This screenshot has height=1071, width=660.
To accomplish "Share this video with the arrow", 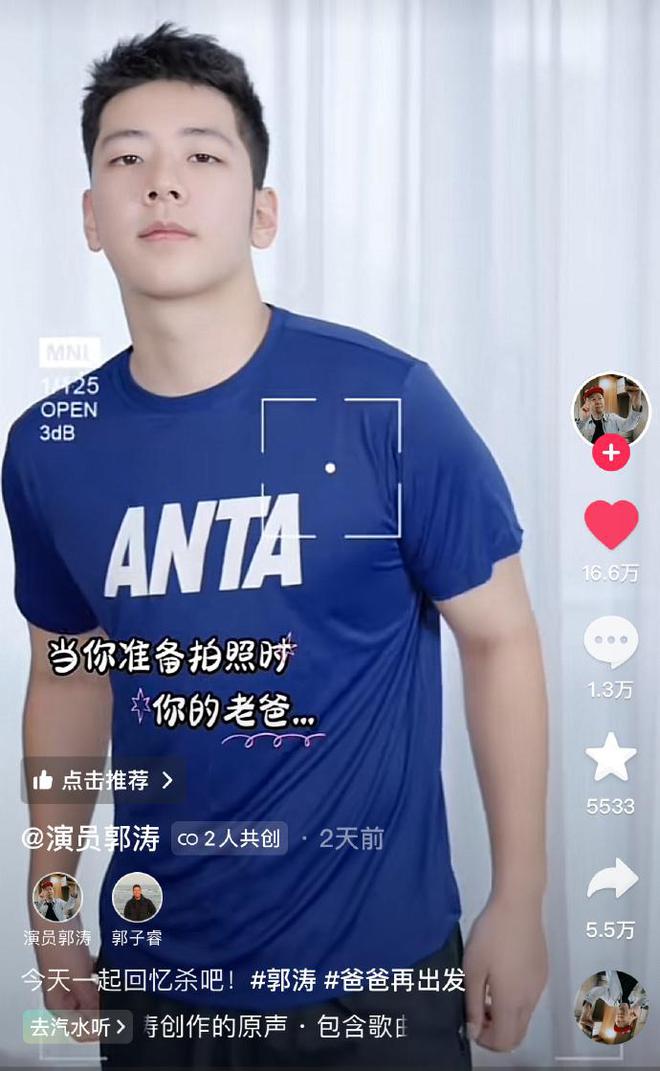I will pyautogui.click(x=611, y=880).
